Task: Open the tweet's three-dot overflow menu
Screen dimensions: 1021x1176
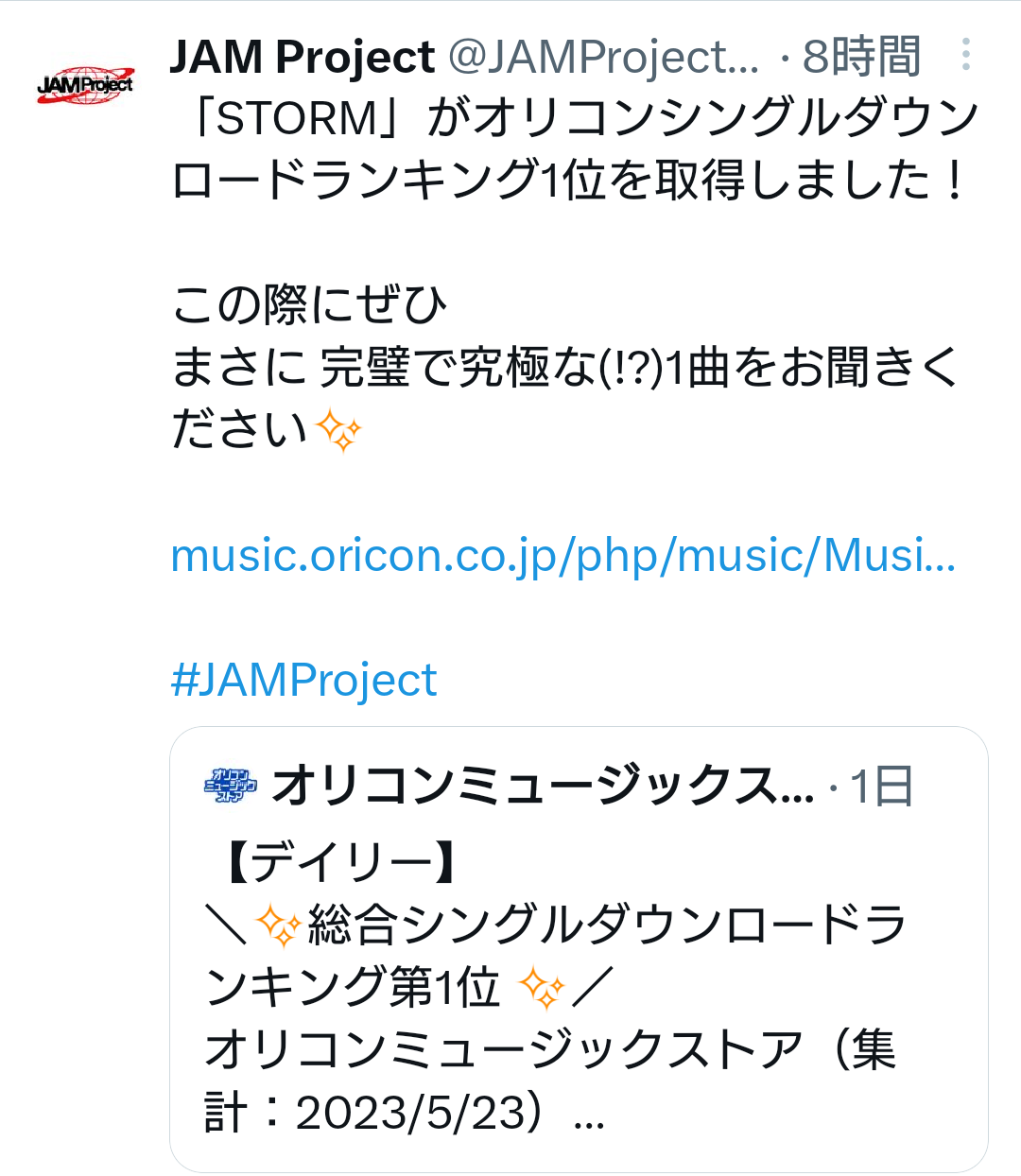Action: point(965,55)
